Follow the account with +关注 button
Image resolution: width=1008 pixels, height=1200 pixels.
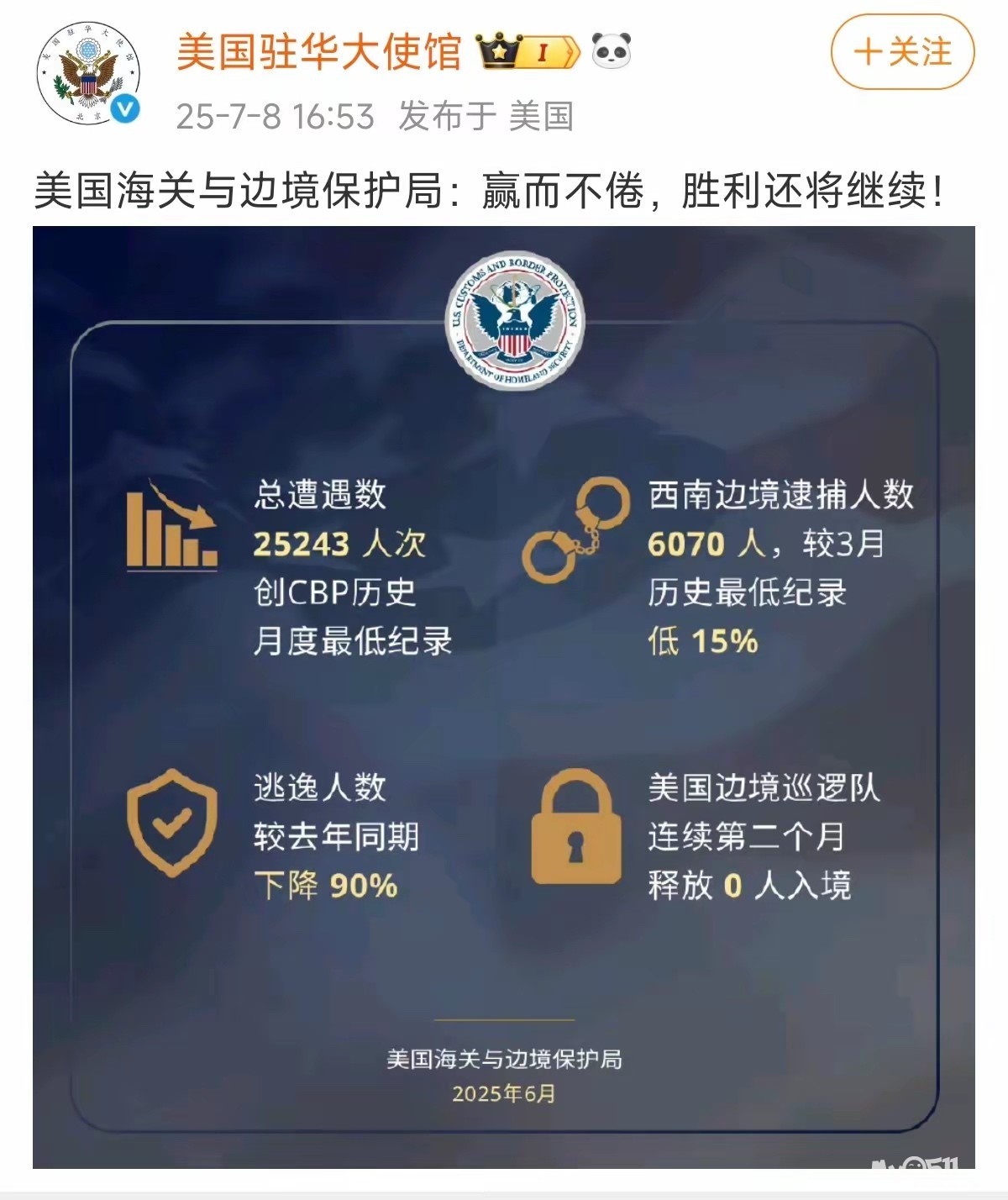pyautogui.click(x=903, y=52)
